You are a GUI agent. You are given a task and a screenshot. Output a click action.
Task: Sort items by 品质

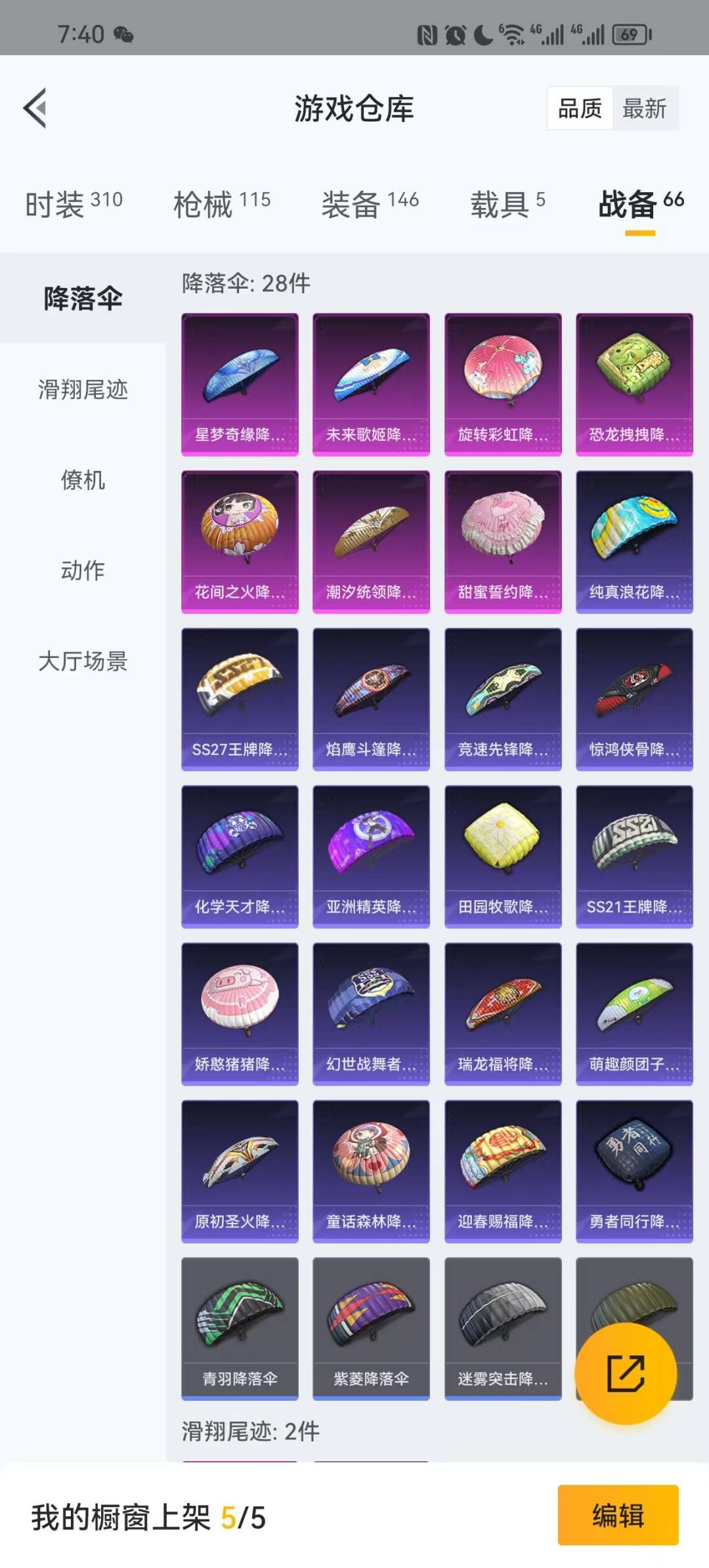point(580,108)
